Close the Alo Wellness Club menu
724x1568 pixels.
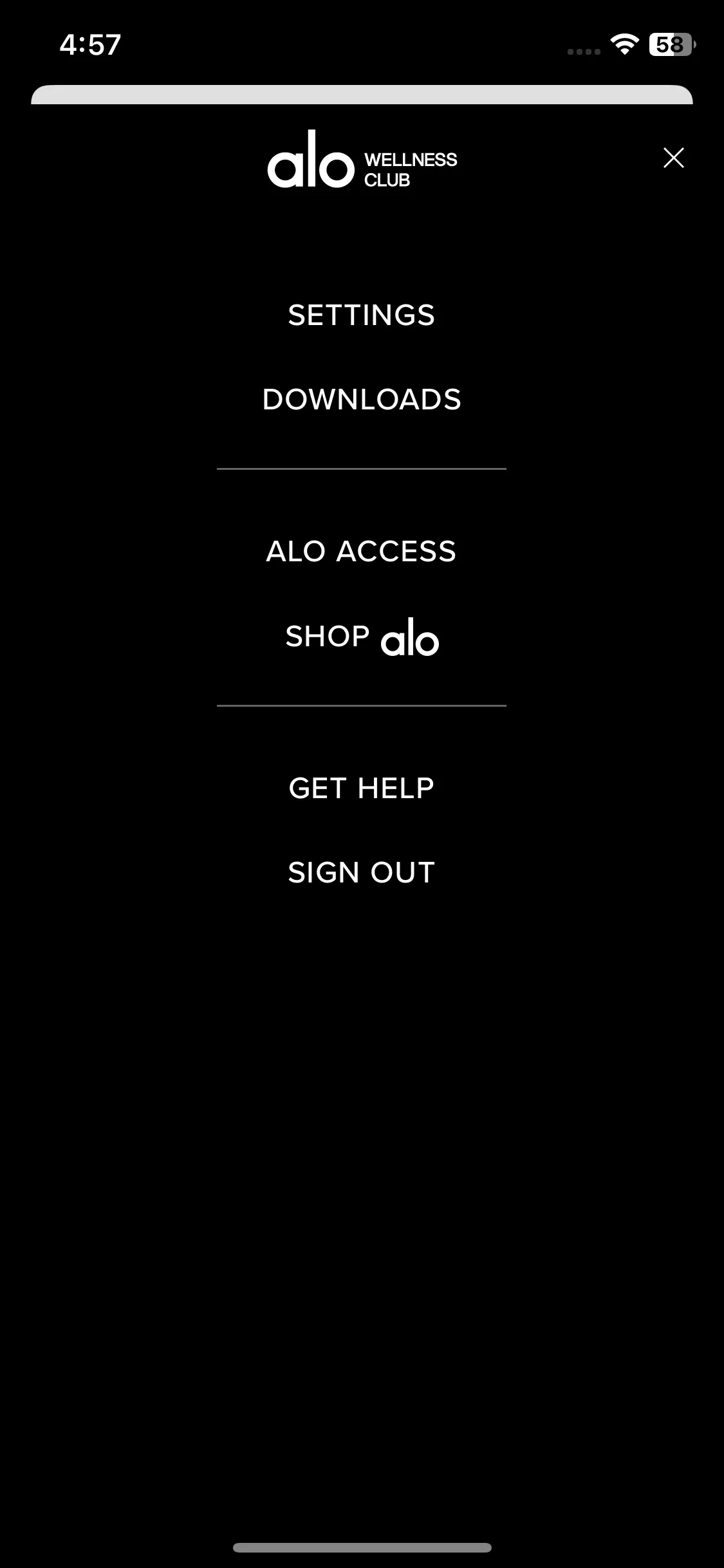tap(673, 158)
